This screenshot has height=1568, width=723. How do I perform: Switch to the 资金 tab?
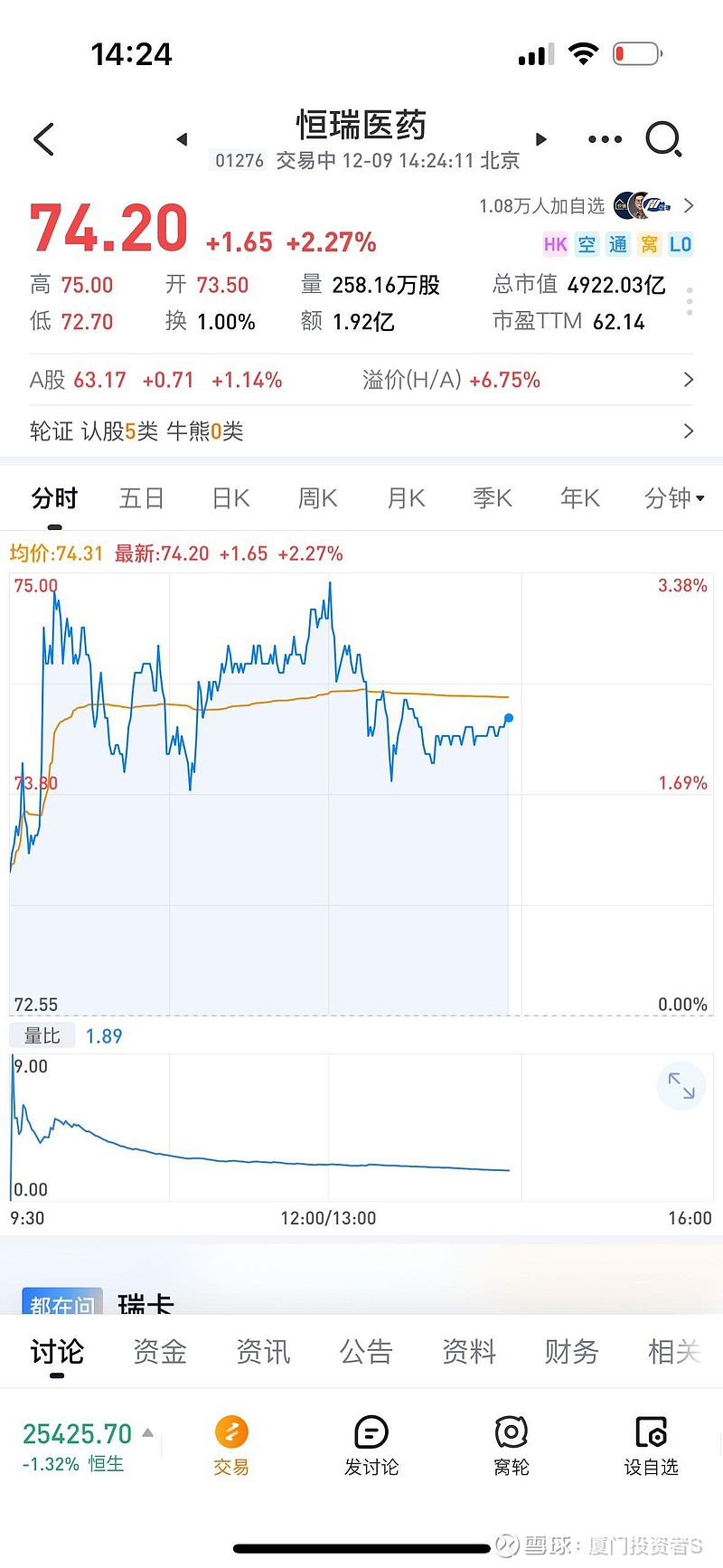click(x=160, y=1352)
